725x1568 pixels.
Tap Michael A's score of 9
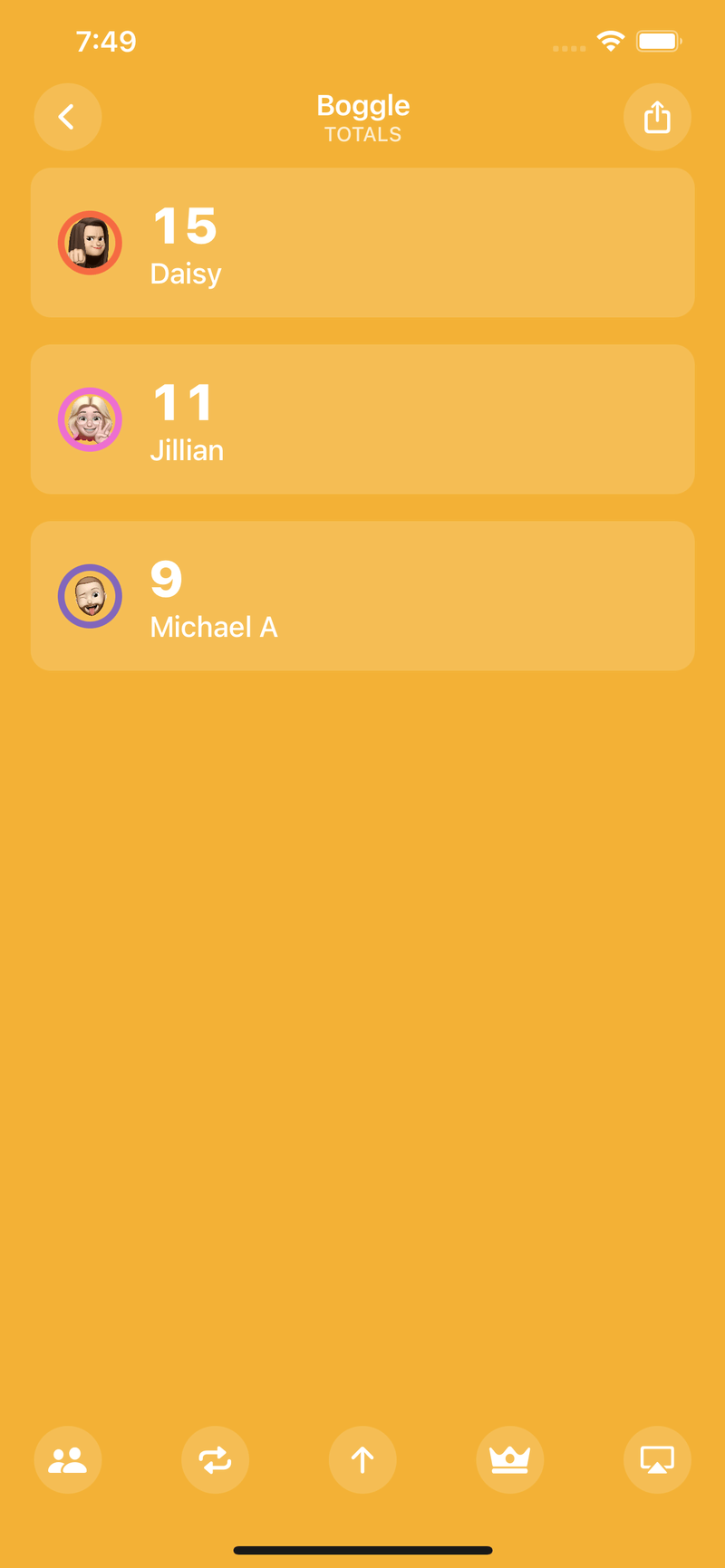coord(166,581)
